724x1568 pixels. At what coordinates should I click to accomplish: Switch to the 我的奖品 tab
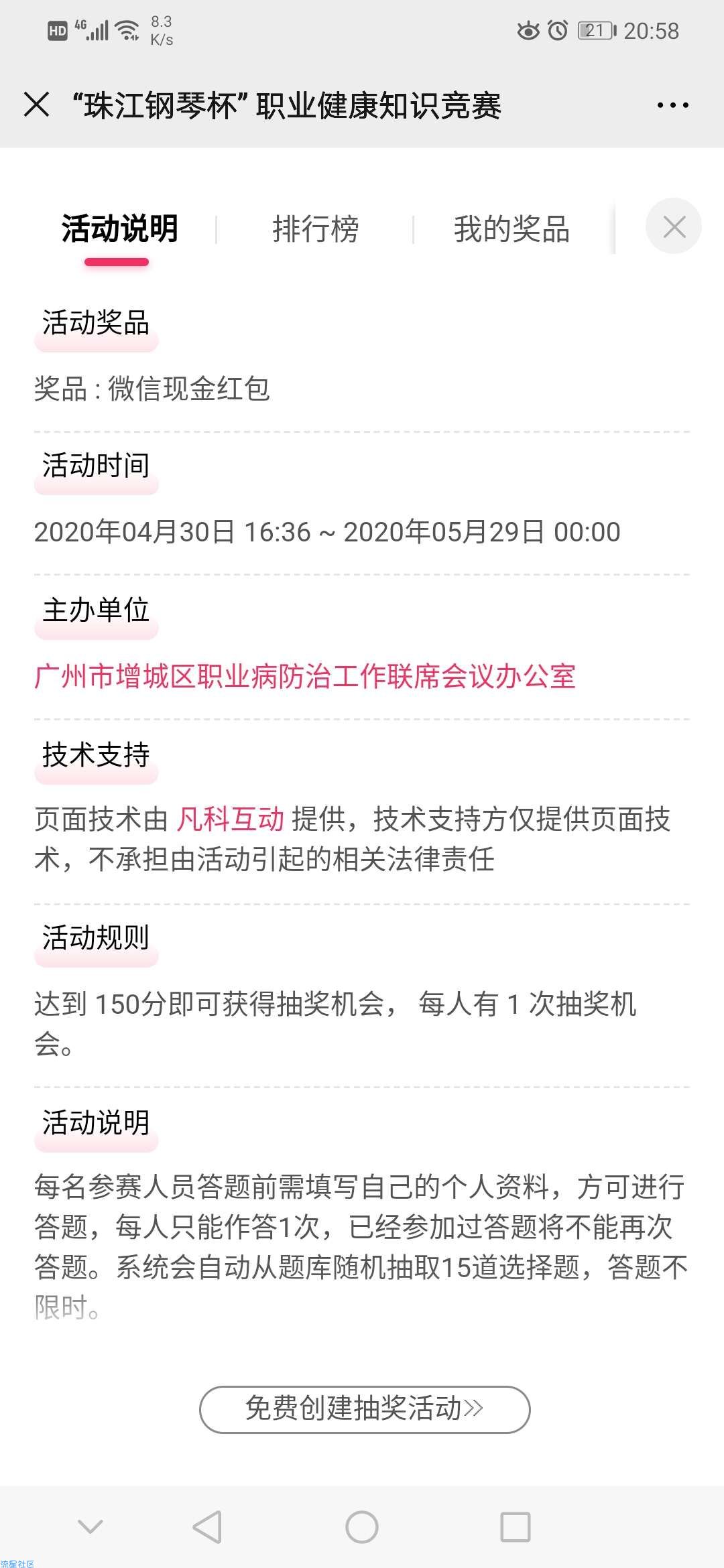pyautogui.click(x=511, y=229)
